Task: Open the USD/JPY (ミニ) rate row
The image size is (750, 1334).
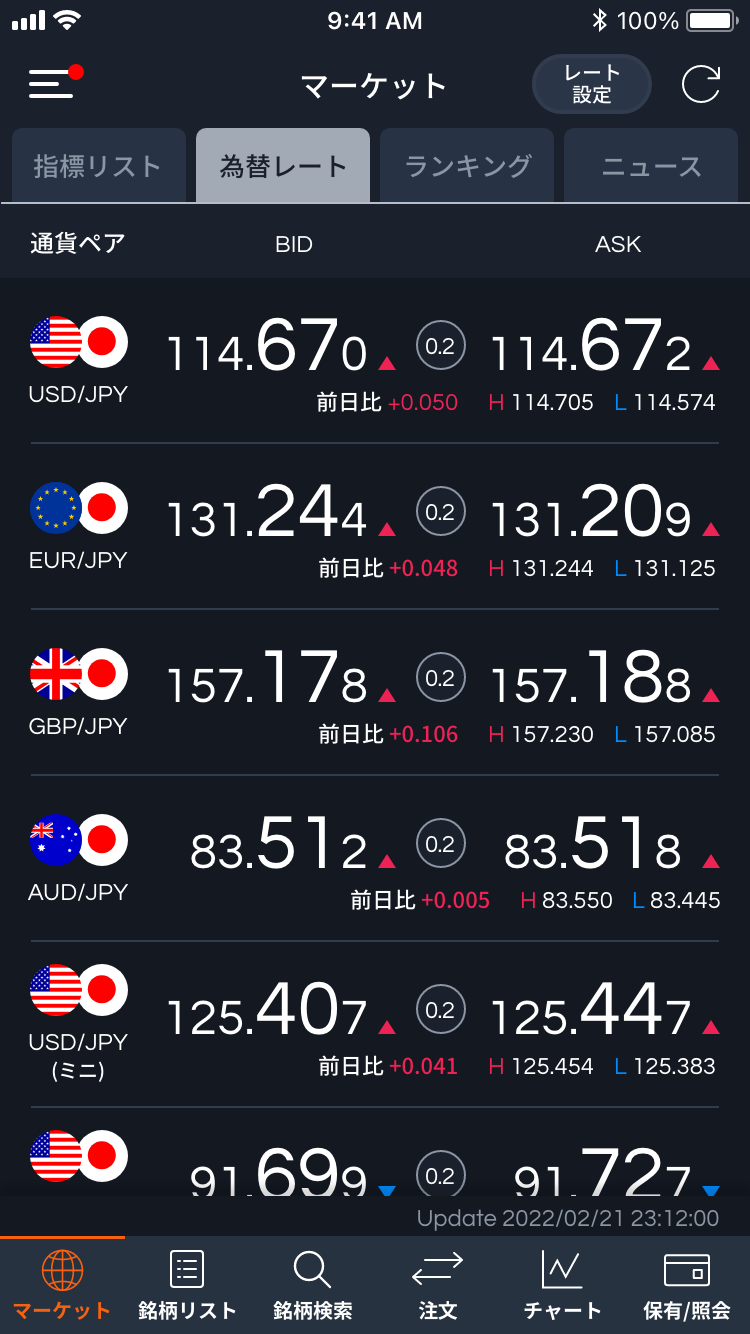Action: pyautogui.click(x=375, y=1025)
